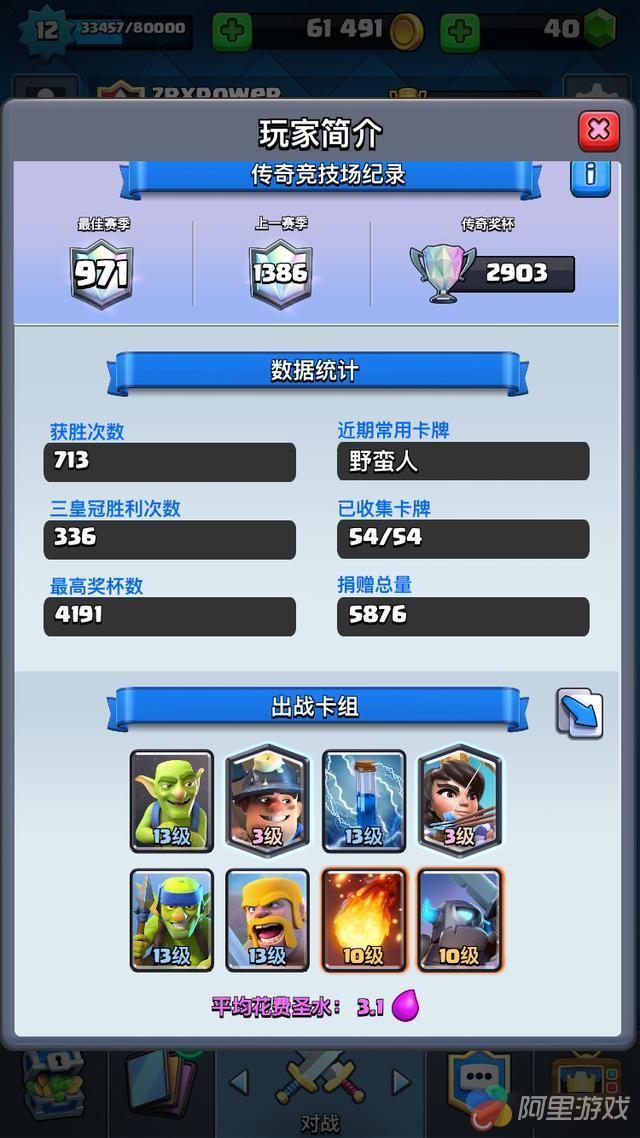Open the Miner card details
Viewport: 640px width, 1138px height.
[x=268, y=800]
